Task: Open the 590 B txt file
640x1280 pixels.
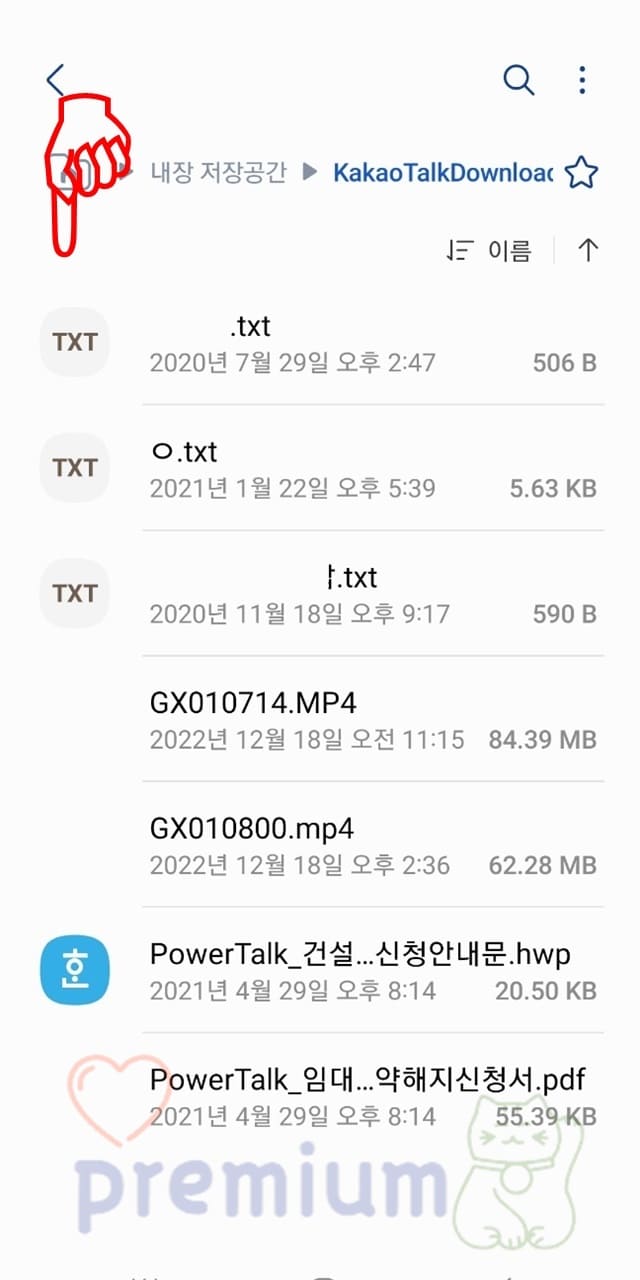Action: click(372, 595)
